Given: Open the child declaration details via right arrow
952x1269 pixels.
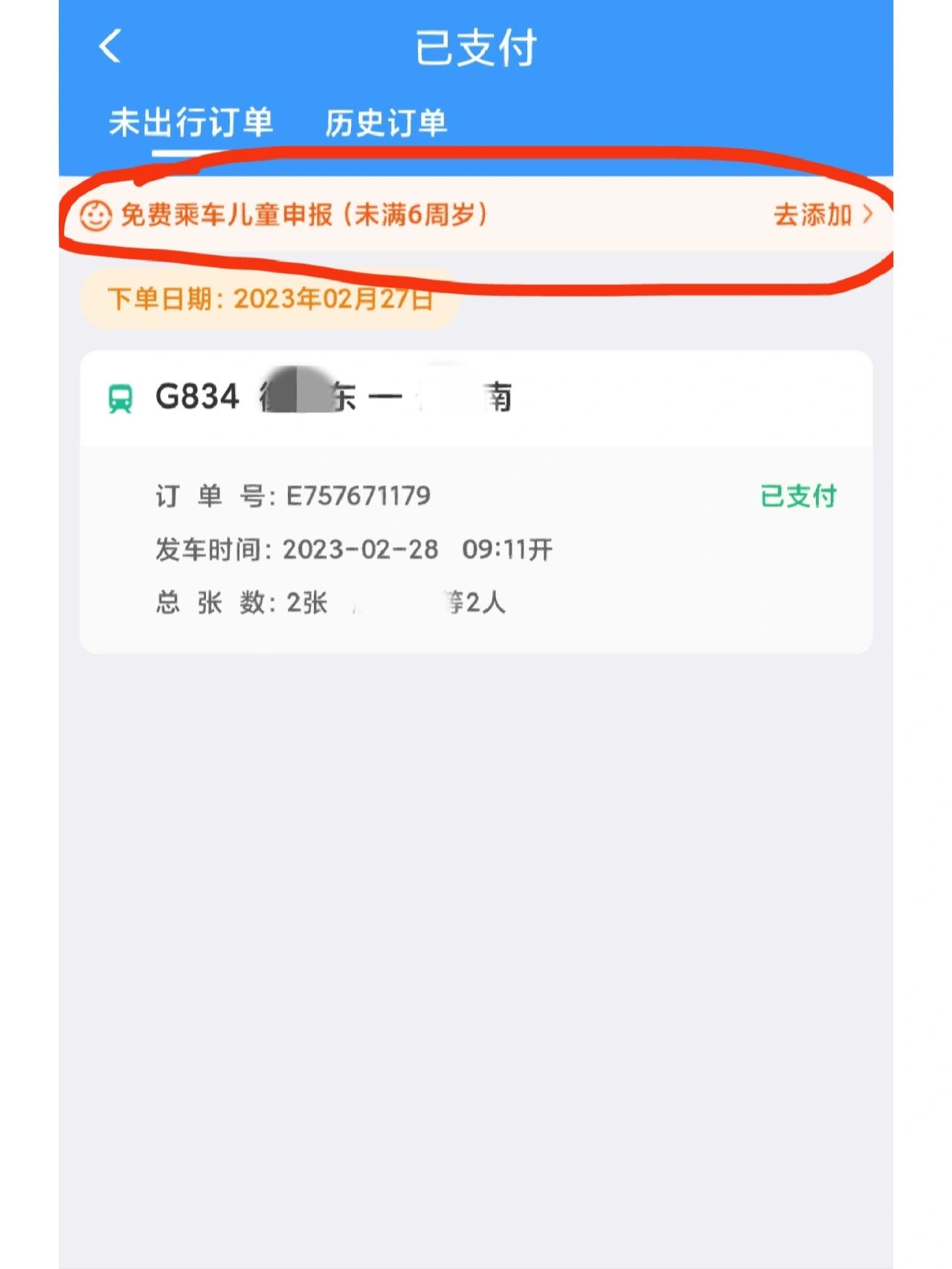Looking at the screenshot, I should coord(868,217).
